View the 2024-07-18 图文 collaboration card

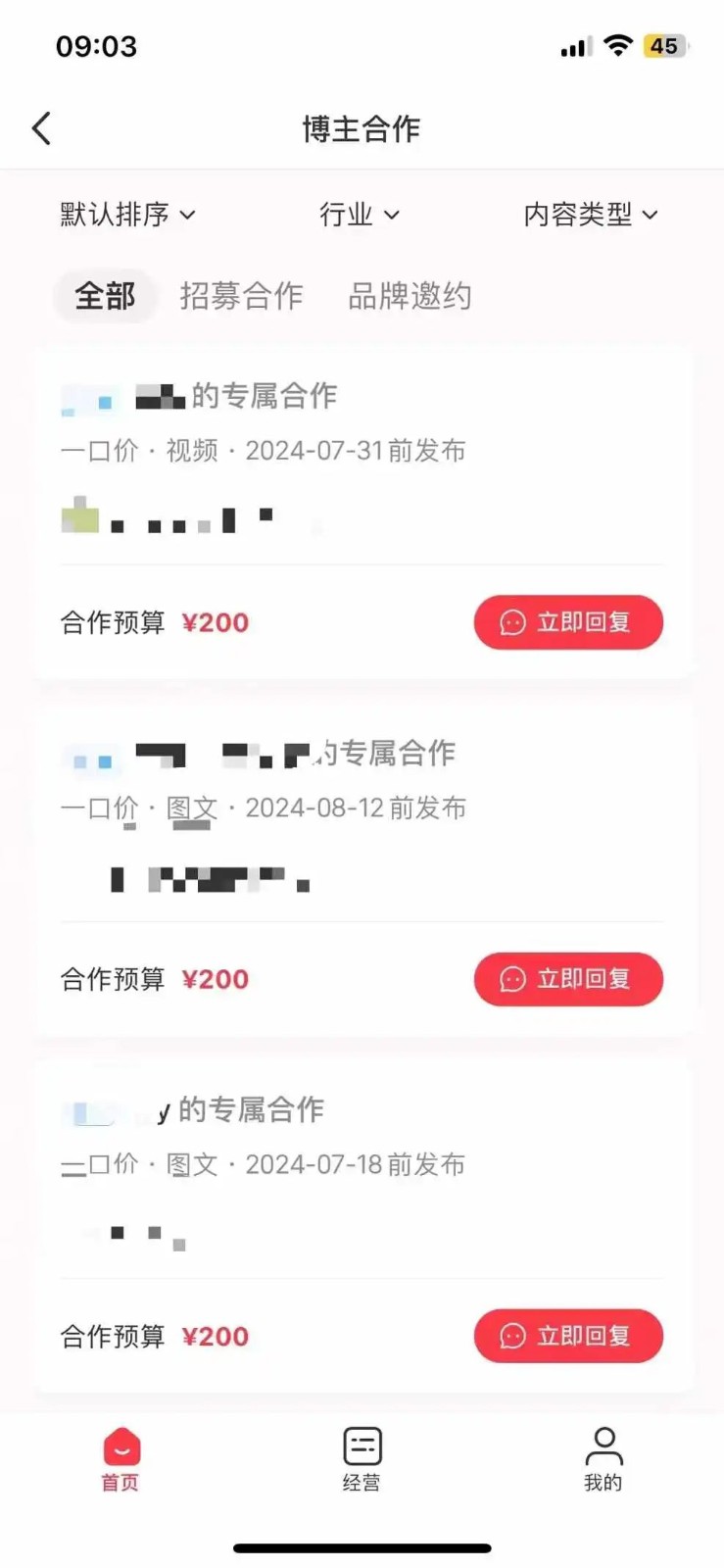[362, 1164]
